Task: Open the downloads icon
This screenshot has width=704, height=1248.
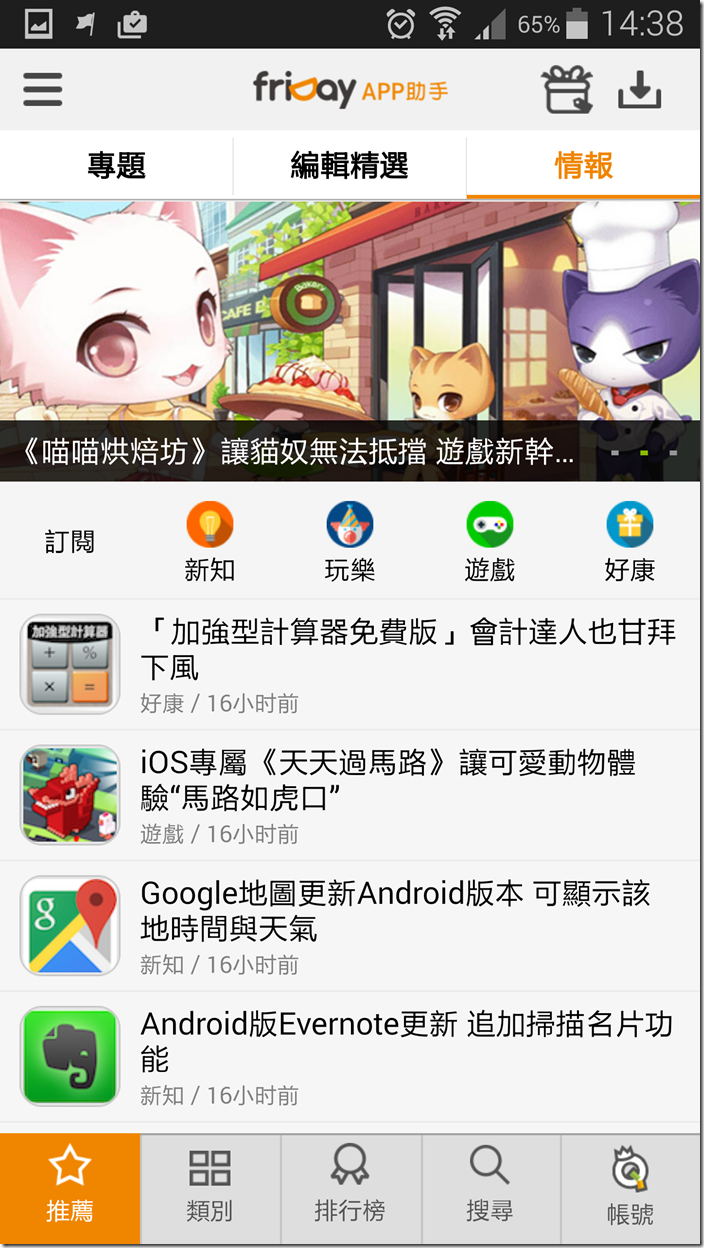Action: point(640,90)
